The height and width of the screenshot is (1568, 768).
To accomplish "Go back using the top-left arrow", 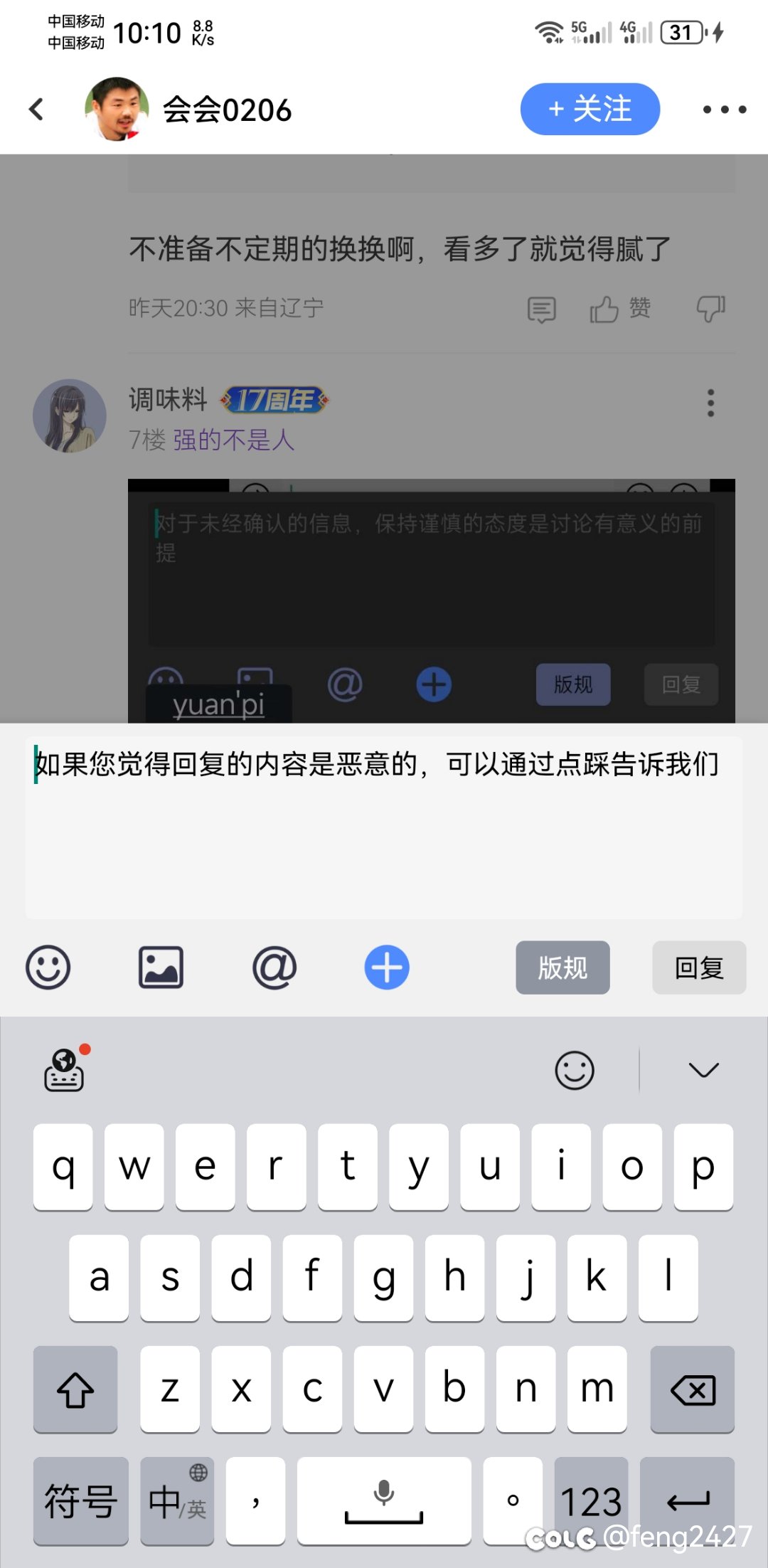I will pyautogui.click(x=36, y=110).
